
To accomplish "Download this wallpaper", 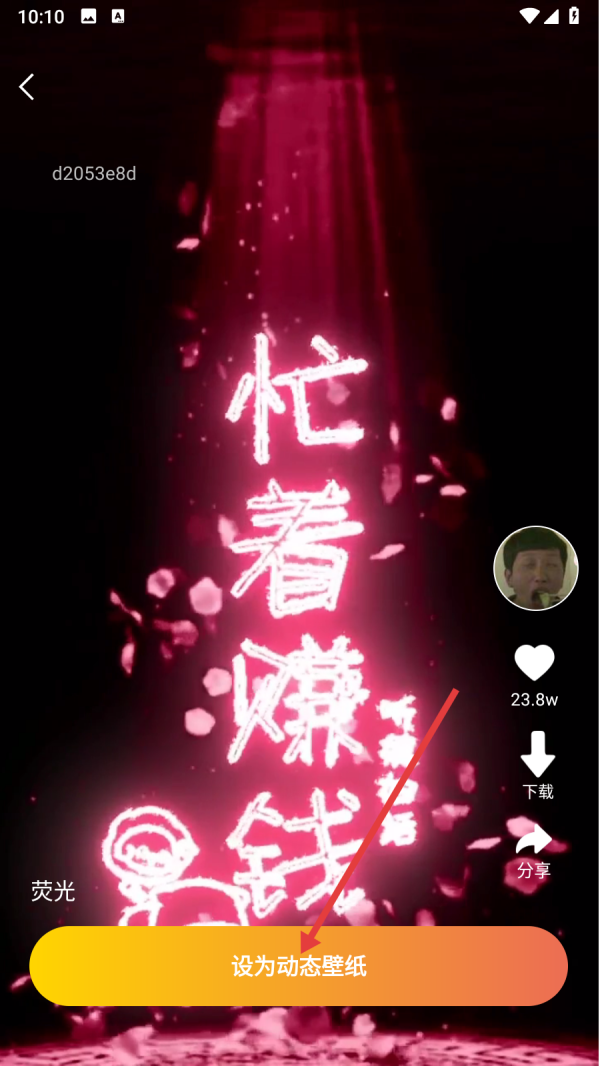I will click(538, 756).
